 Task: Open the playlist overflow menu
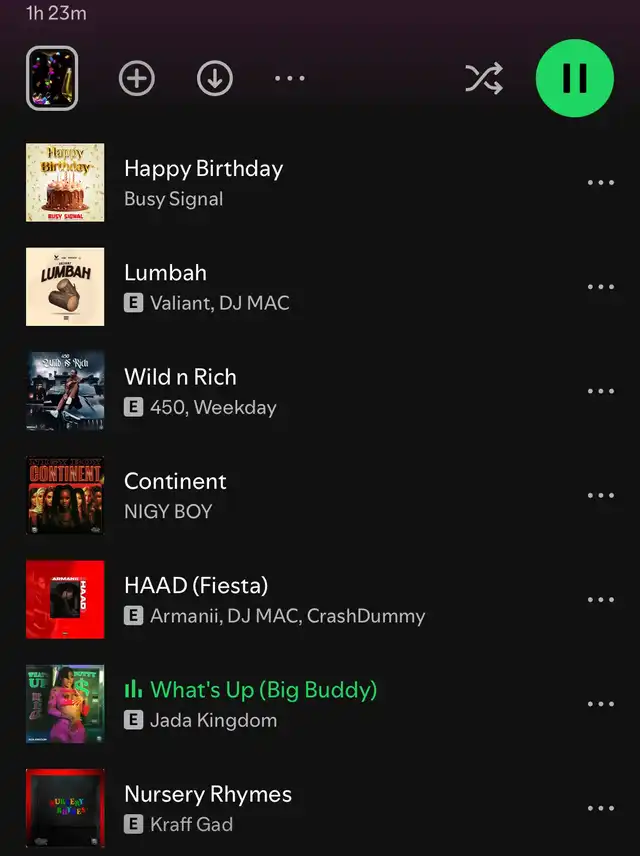click(x=290, y=78)
